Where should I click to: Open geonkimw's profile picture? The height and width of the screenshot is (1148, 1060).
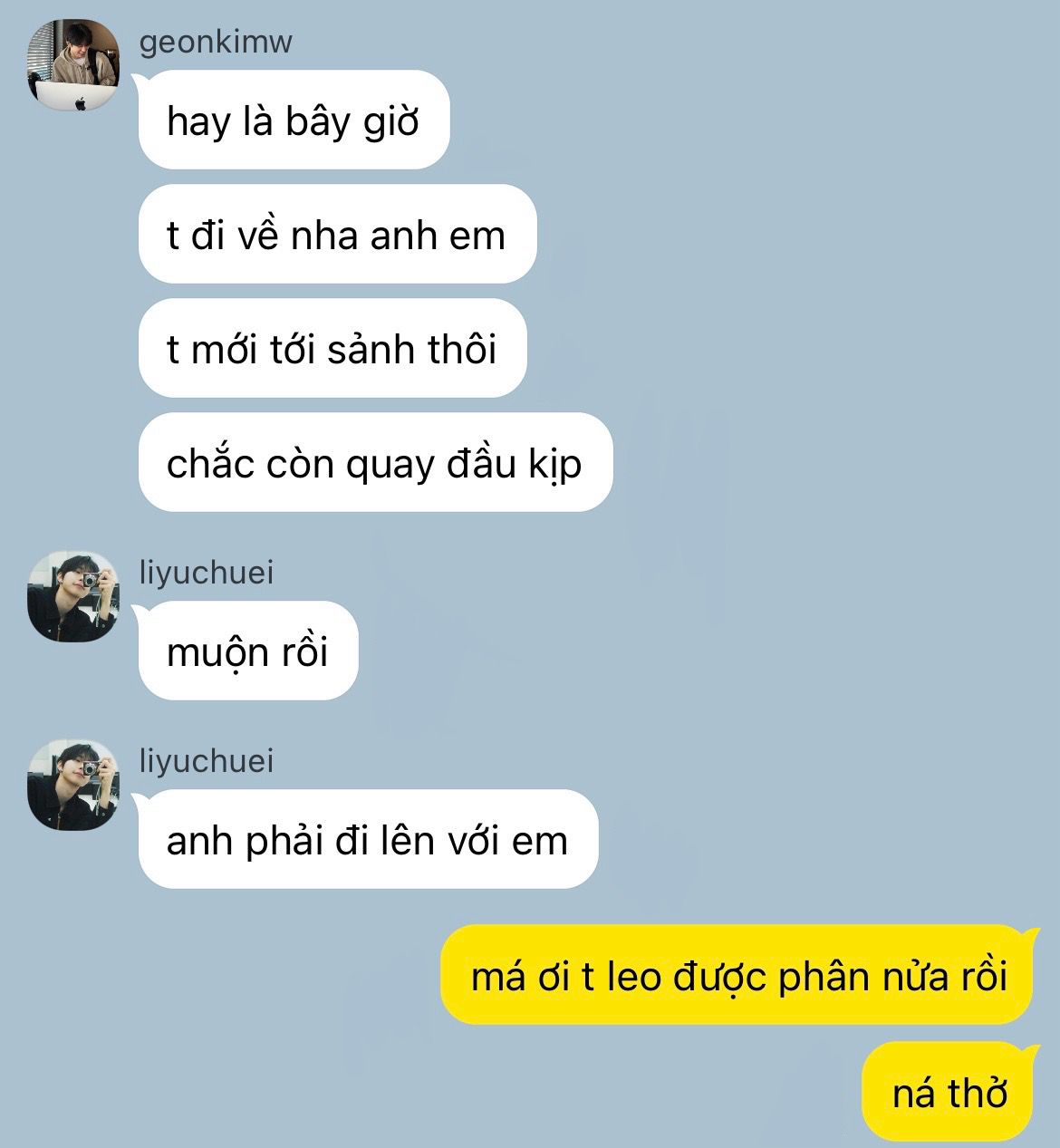click(x=73, y=65)
